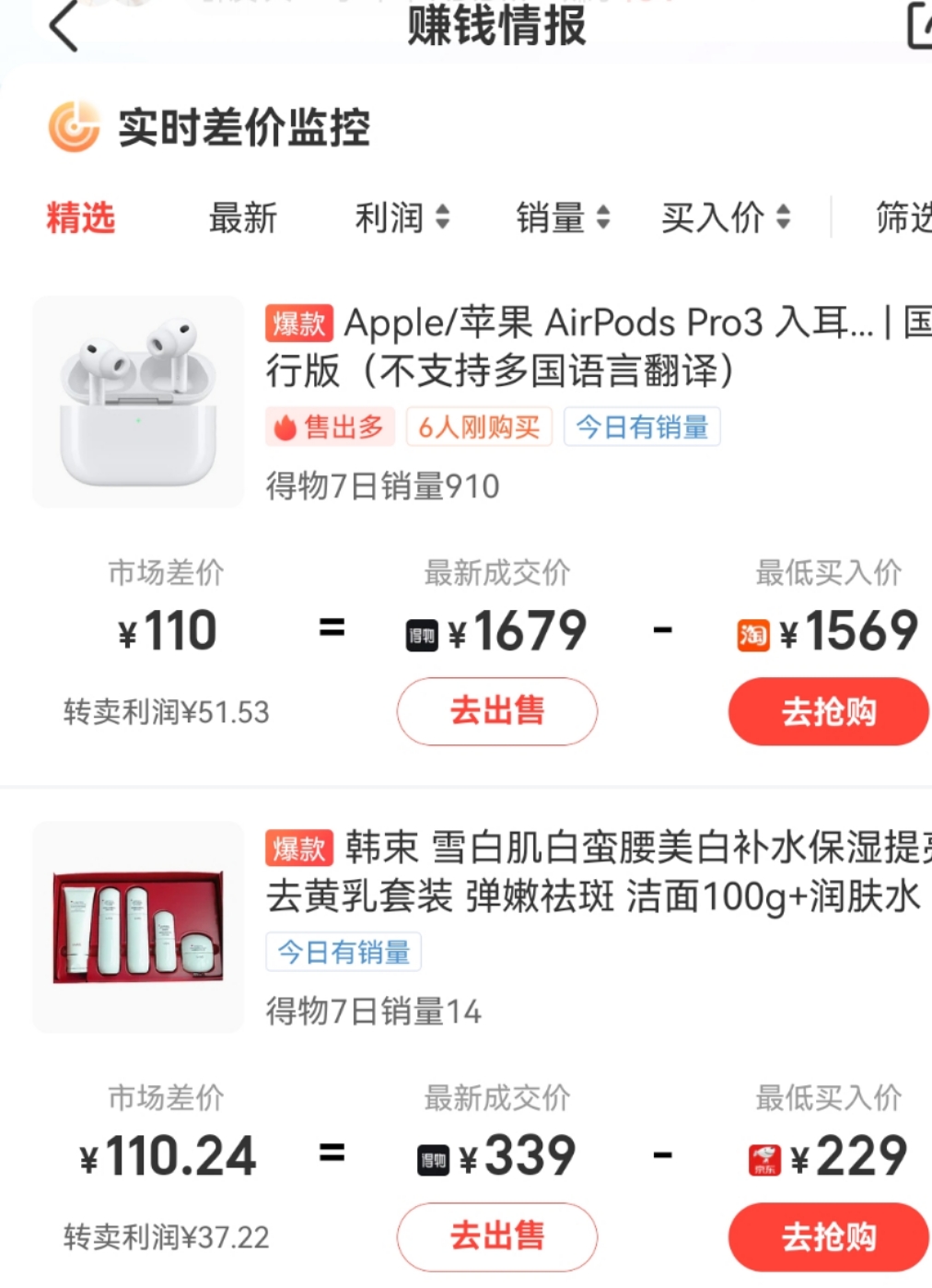Image resolution: width=932 pixels, height=1288 pixels.
Task: Tap 去抢购 for AirPods Pro3 at ¥1569
Action: [x=828, y=711]
